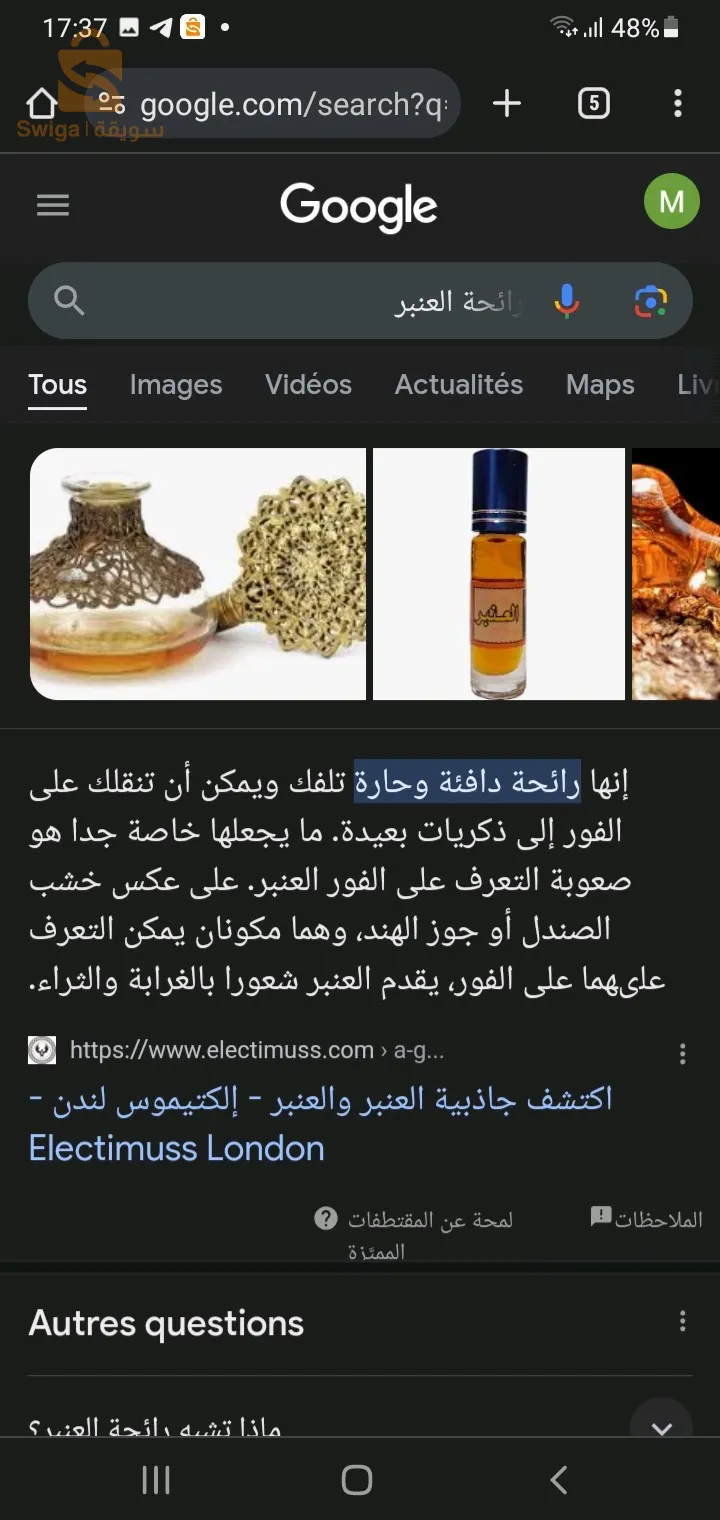Switch to the Maps tab

coord(600,385)
